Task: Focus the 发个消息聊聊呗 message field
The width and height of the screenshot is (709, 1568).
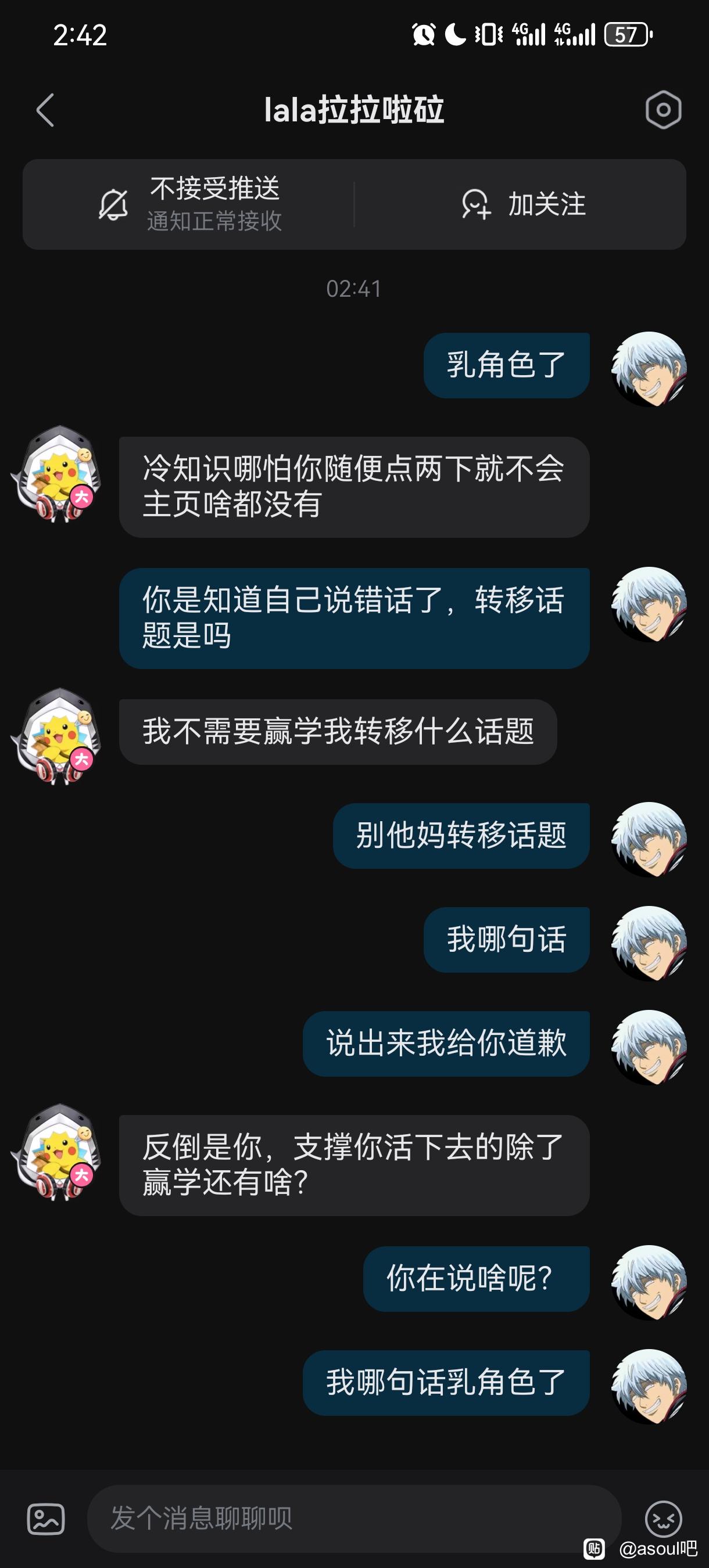Action: coord(354,1519)
